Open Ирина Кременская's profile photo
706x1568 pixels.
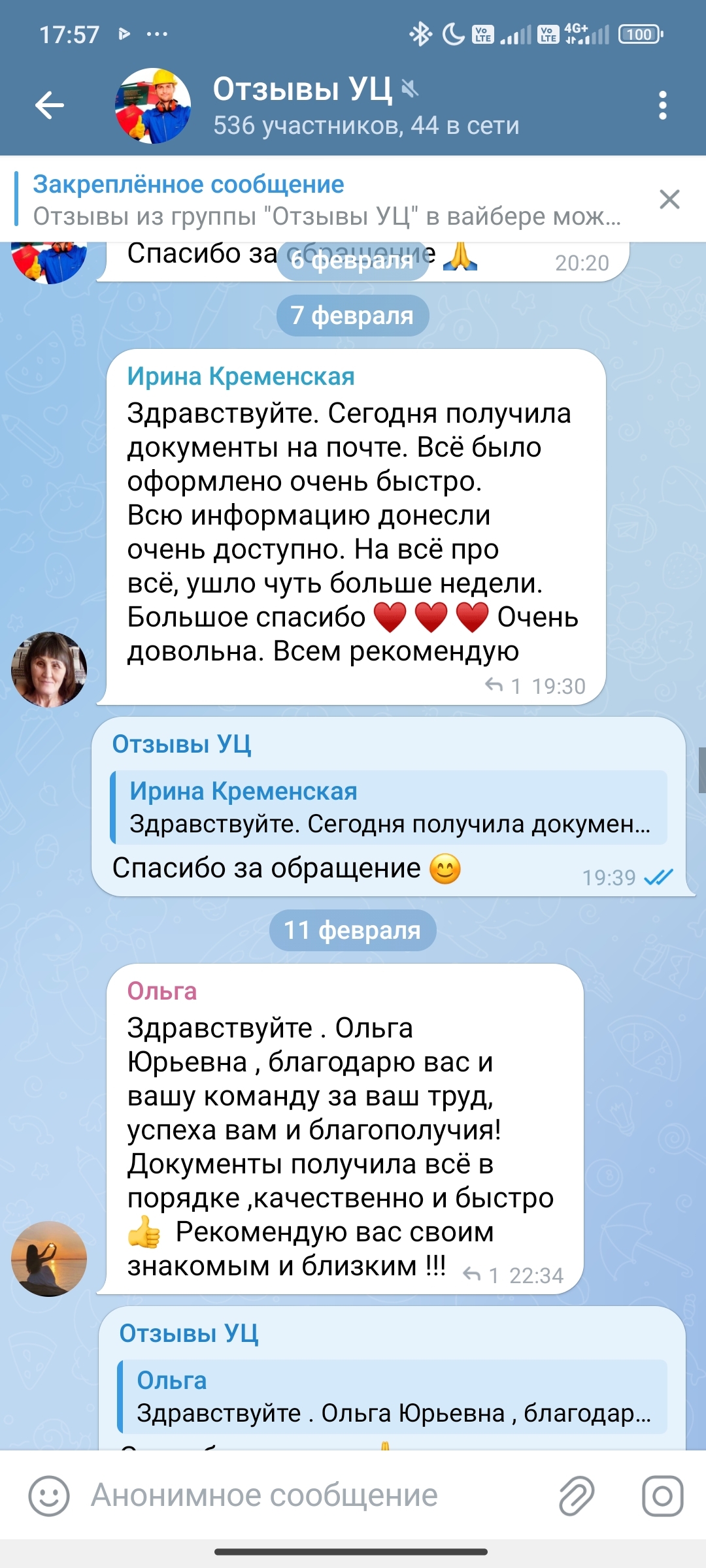49,669
